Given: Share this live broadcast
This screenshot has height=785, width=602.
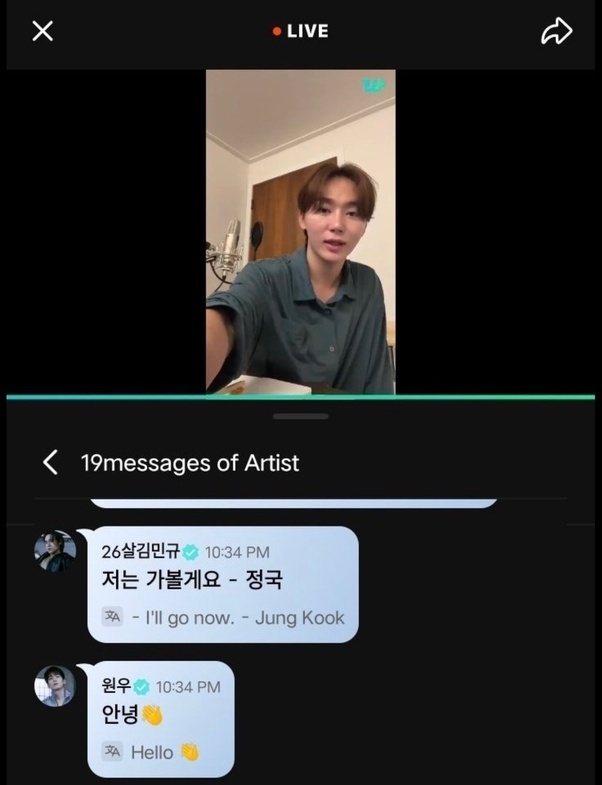Looking at the screenshot, I should pyautogui.click(x=556, y=31).
